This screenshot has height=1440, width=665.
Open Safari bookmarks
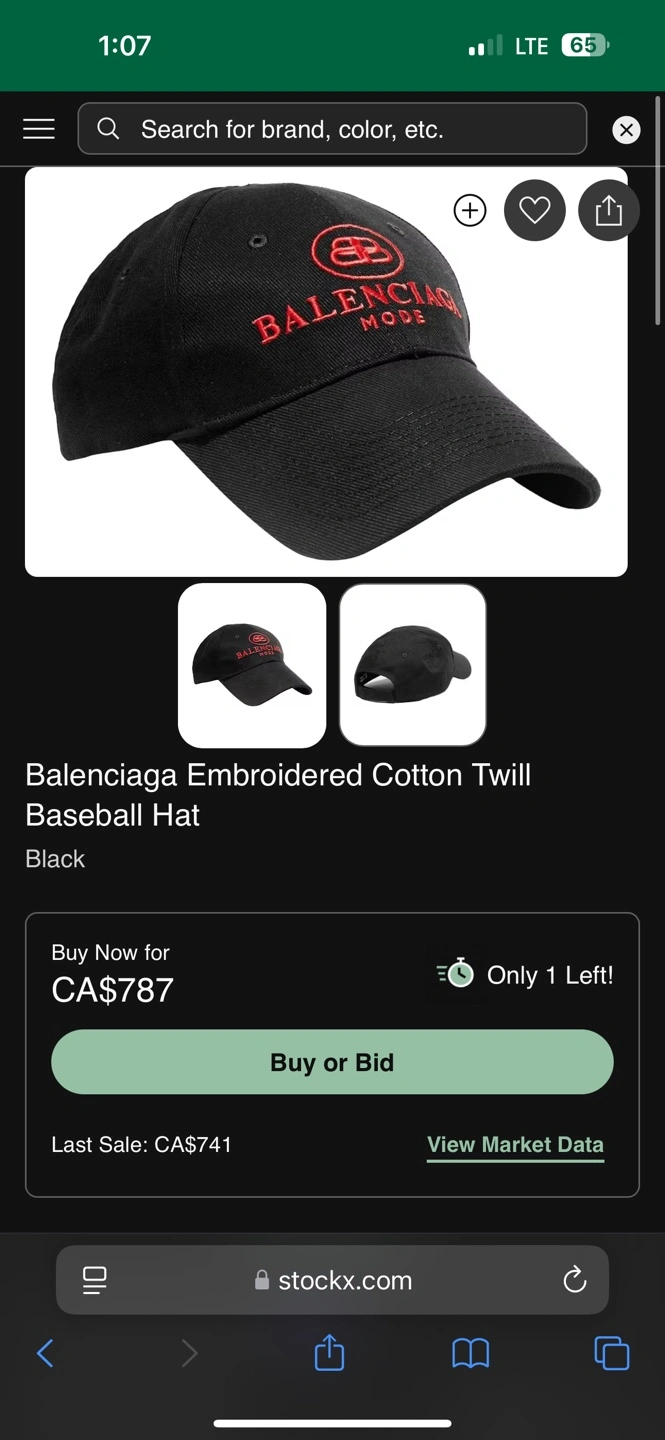click(x=470, y=1354)
